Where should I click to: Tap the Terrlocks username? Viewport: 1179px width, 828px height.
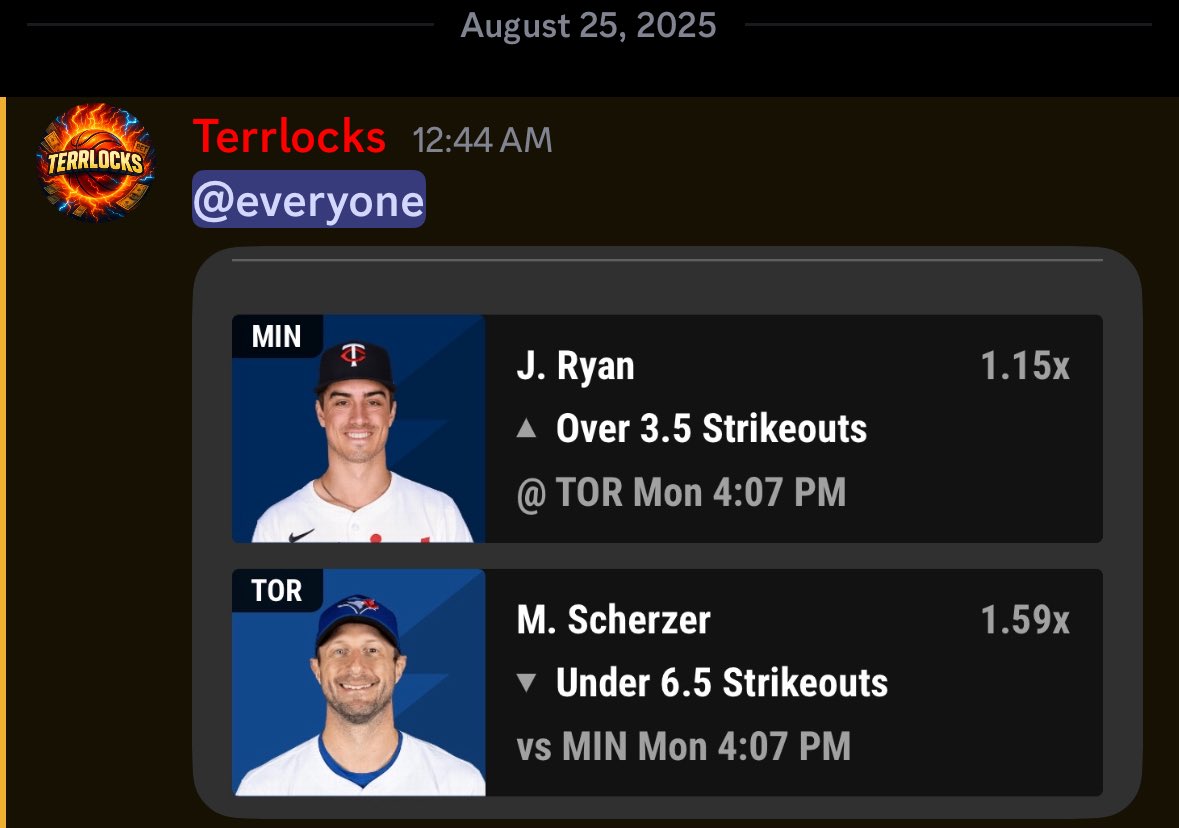pos(289,136)
